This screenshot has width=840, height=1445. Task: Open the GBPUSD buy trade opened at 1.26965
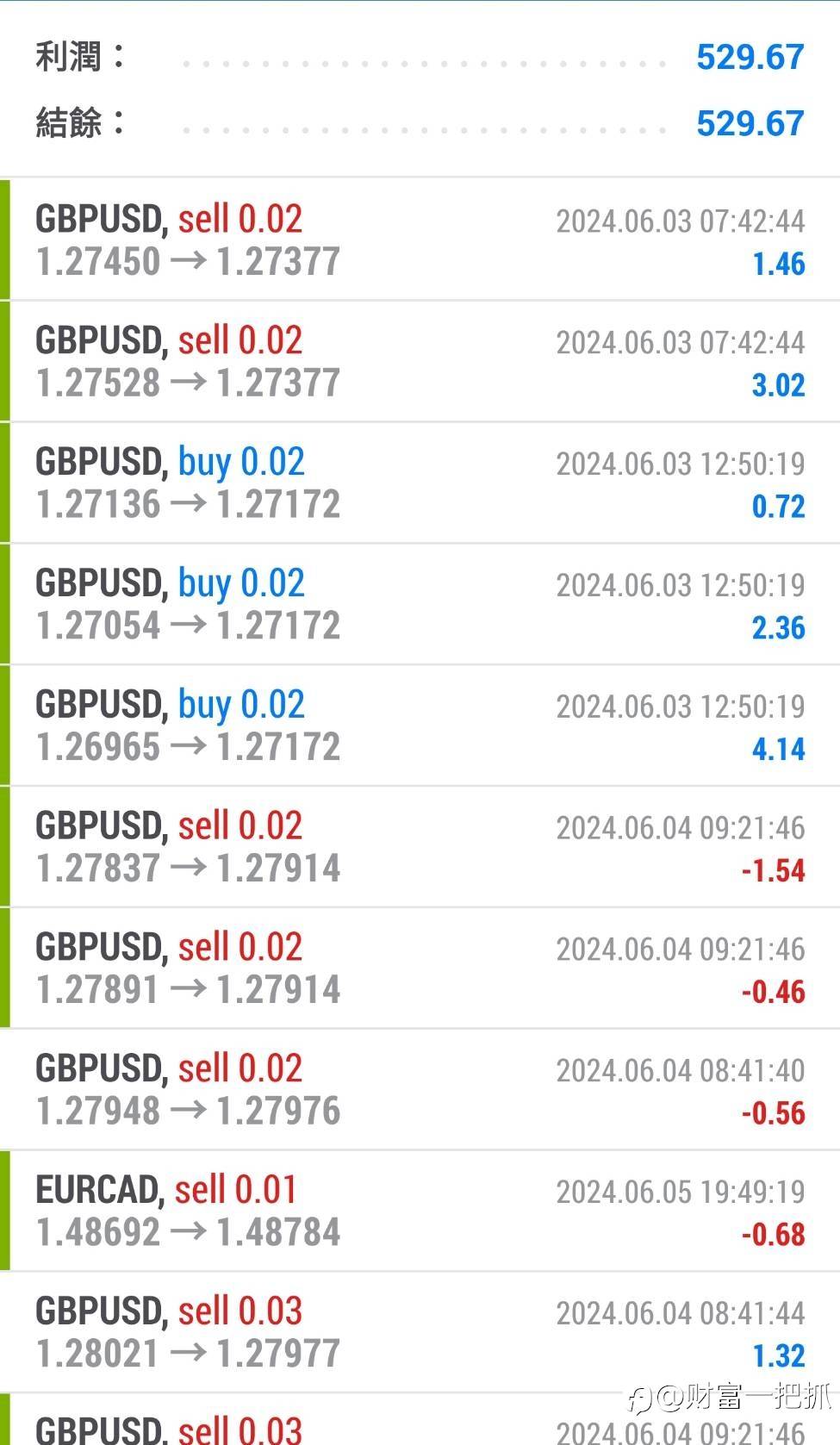pos(420,726)
